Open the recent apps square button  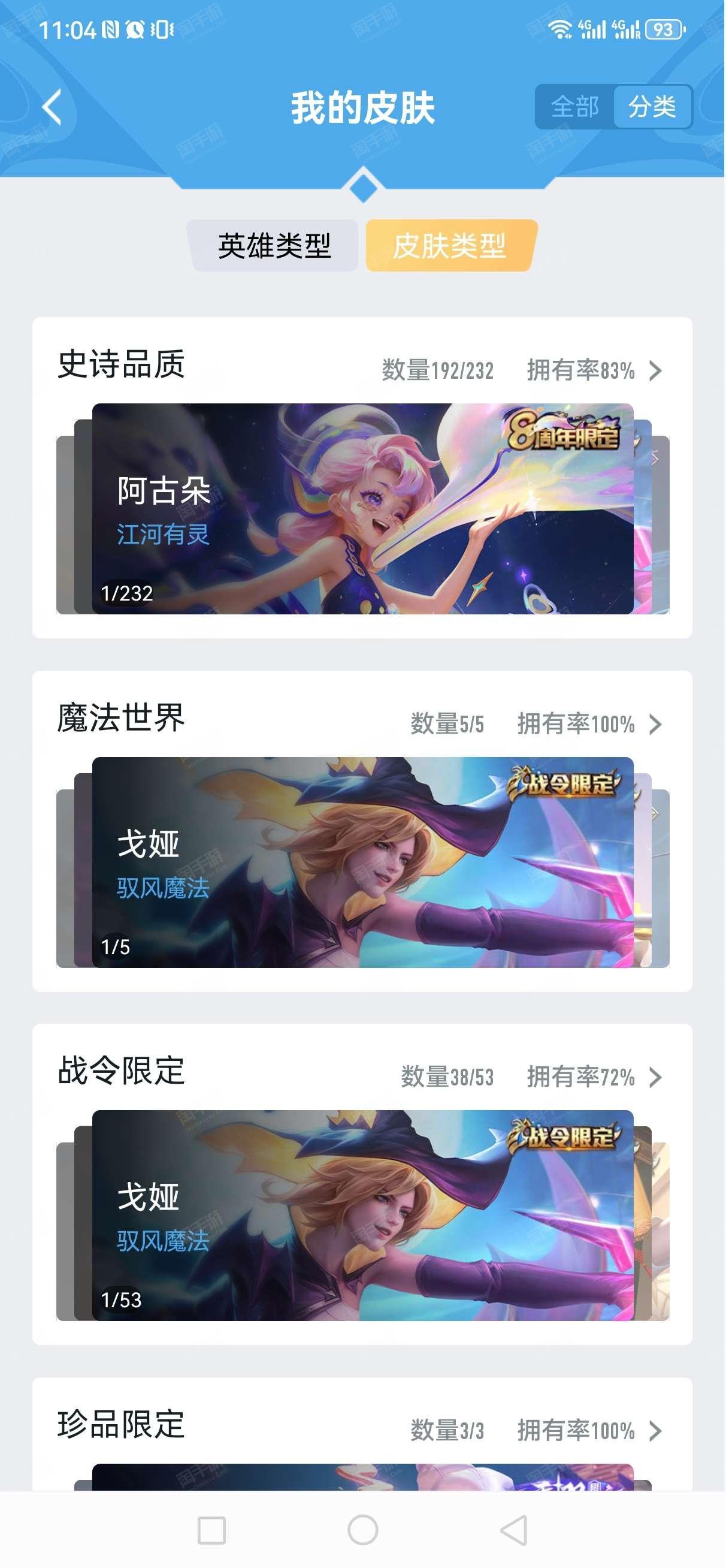pyautogui.click(x=212, y=1530)
